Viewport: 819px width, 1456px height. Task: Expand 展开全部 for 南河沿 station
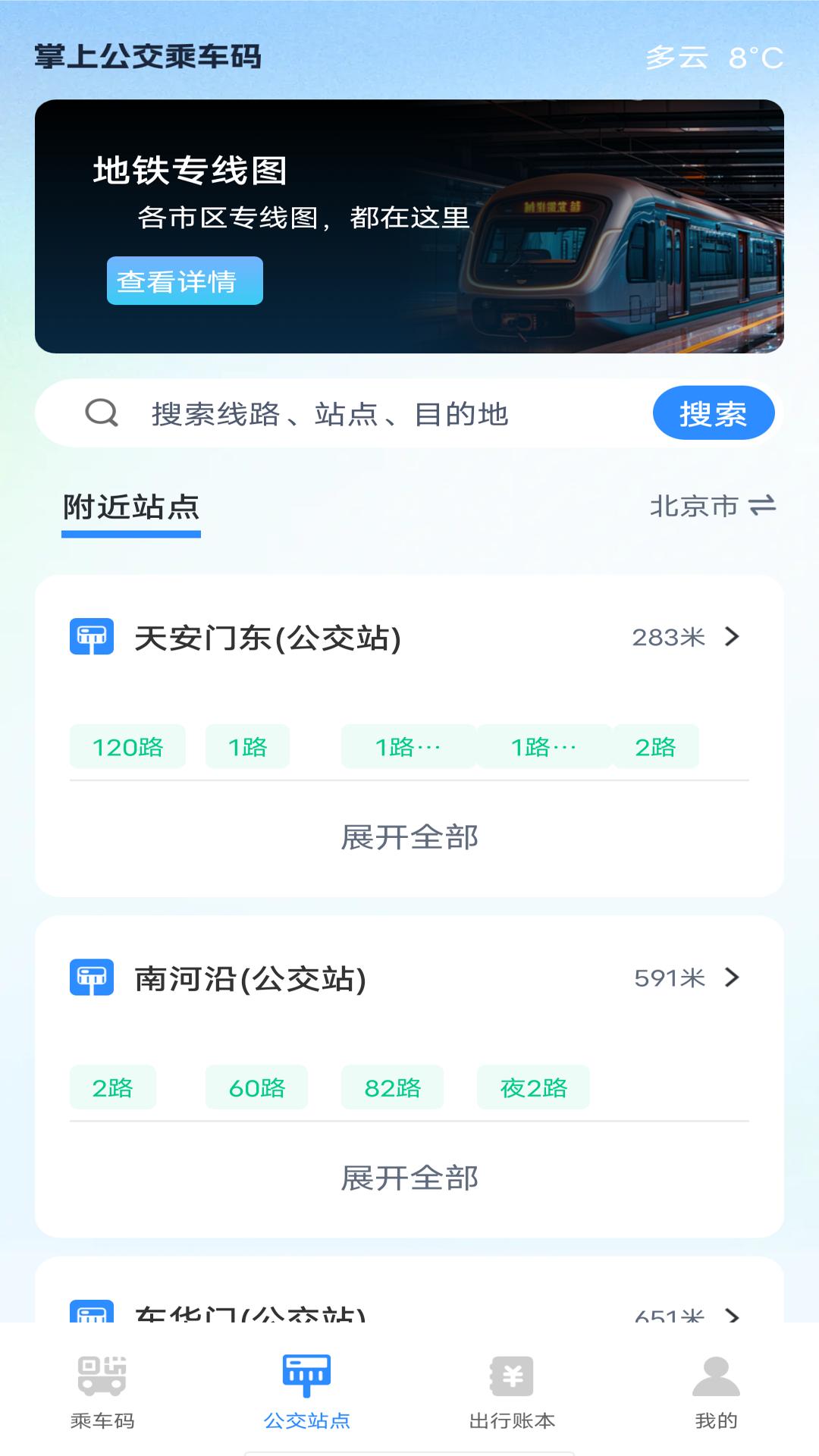coord(409,1178)
